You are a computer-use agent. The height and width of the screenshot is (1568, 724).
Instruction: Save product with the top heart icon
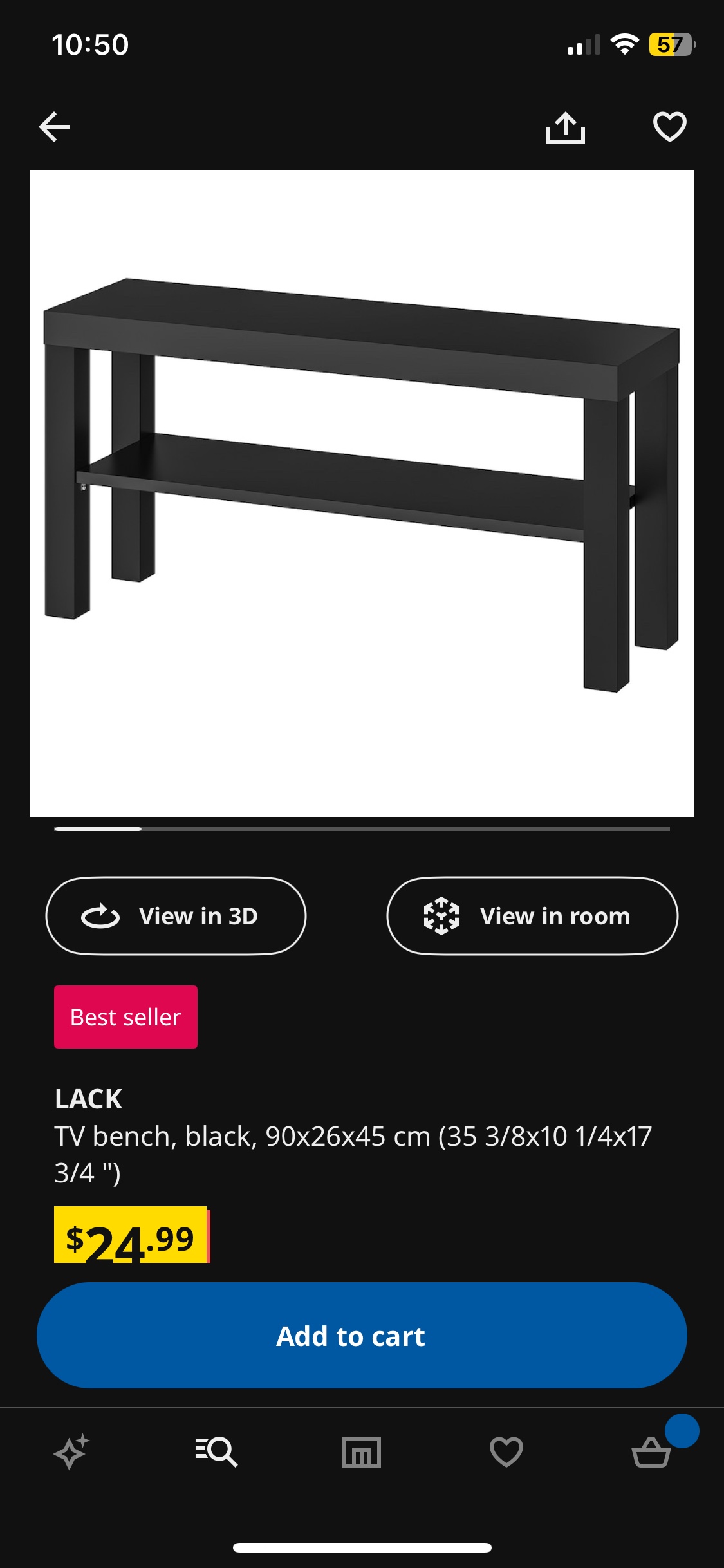[669, 127]
